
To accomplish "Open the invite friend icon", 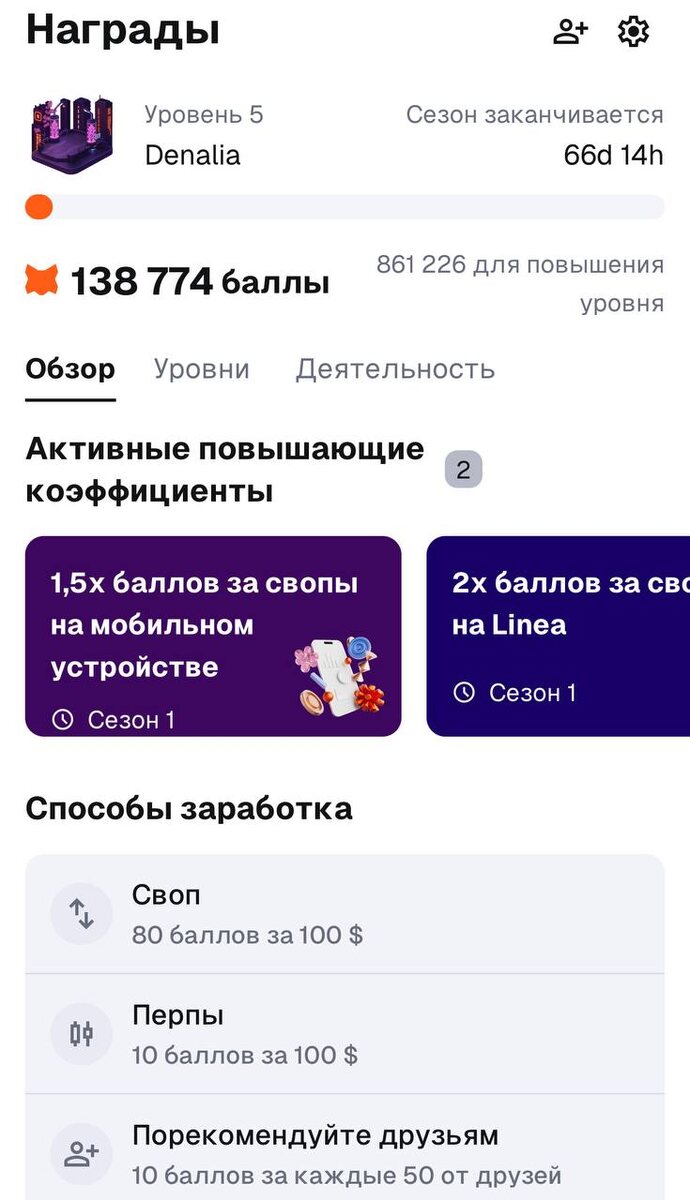I will click(x=570, y=31).
